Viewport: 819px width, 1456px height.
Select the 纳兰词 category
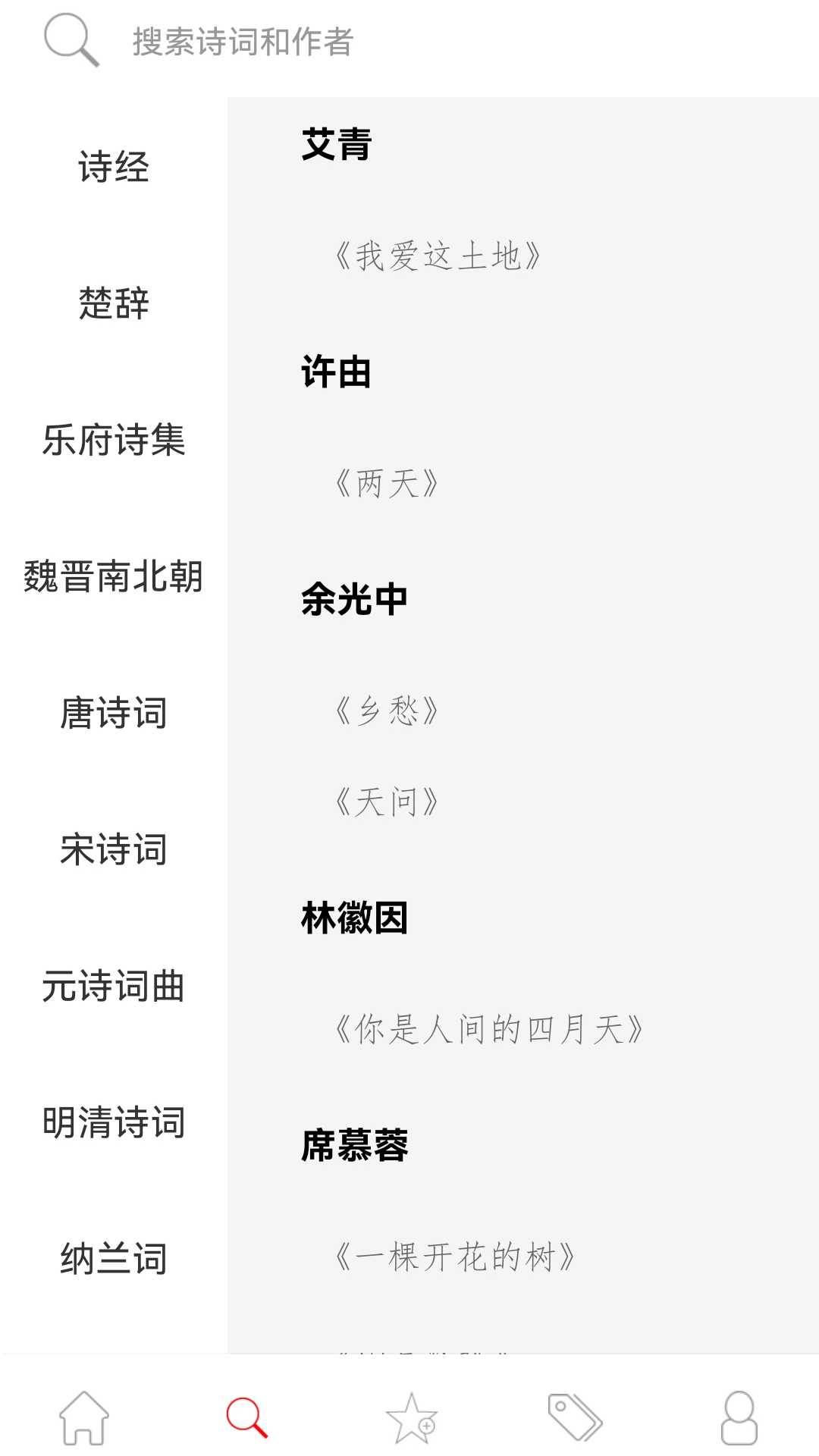(x=114, y=1259)
